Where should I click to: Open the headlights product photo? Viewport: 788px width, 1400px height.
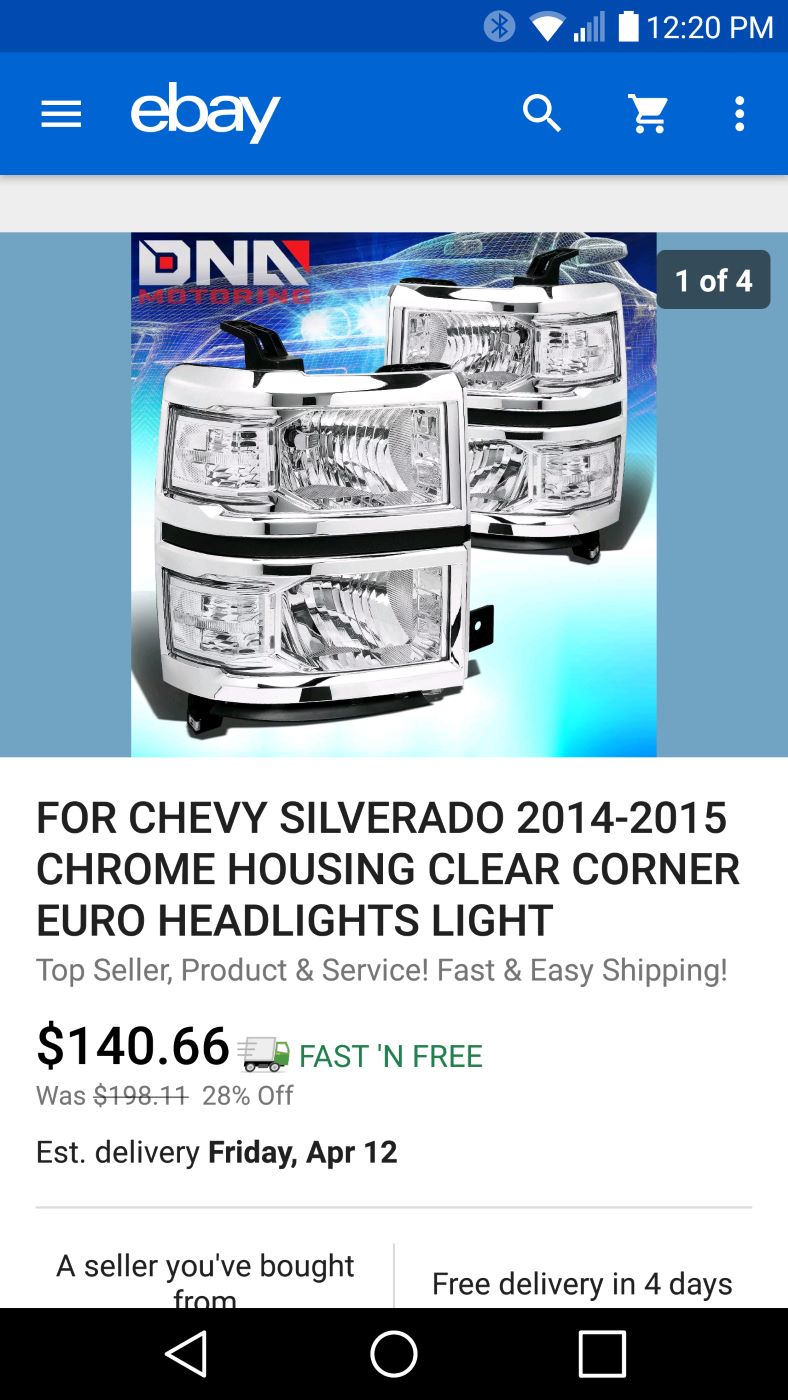[x=394, y=495]
